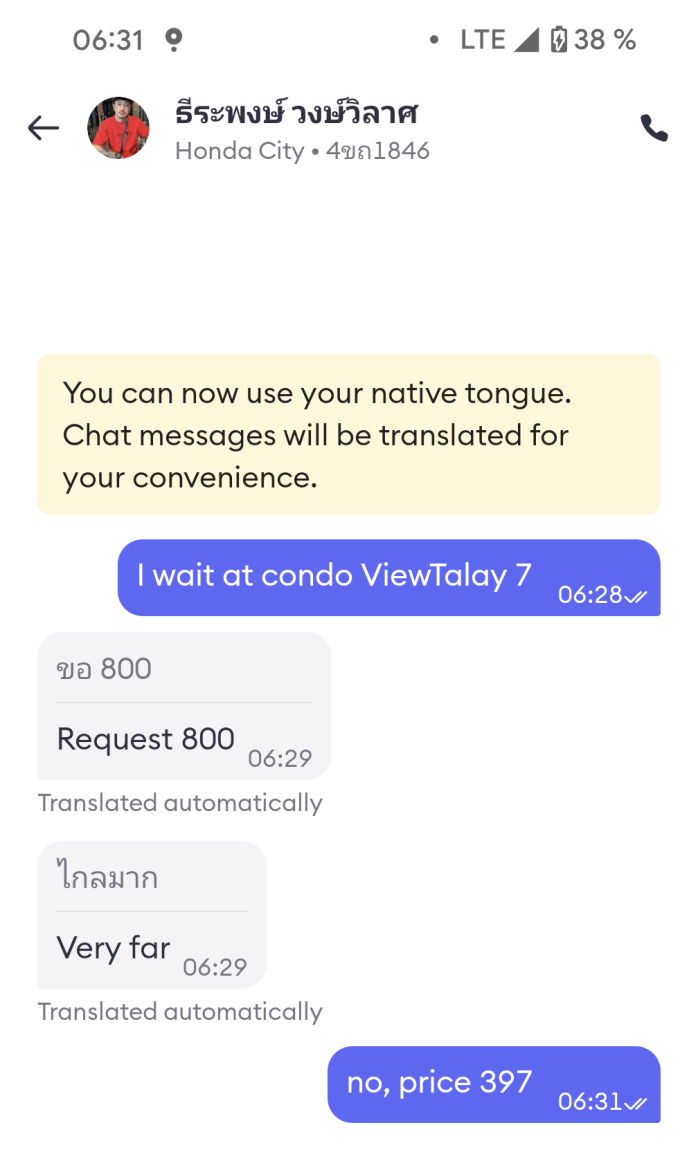Open the driver's profile photo
698x1152 pixels.
(x=118, y=128)
